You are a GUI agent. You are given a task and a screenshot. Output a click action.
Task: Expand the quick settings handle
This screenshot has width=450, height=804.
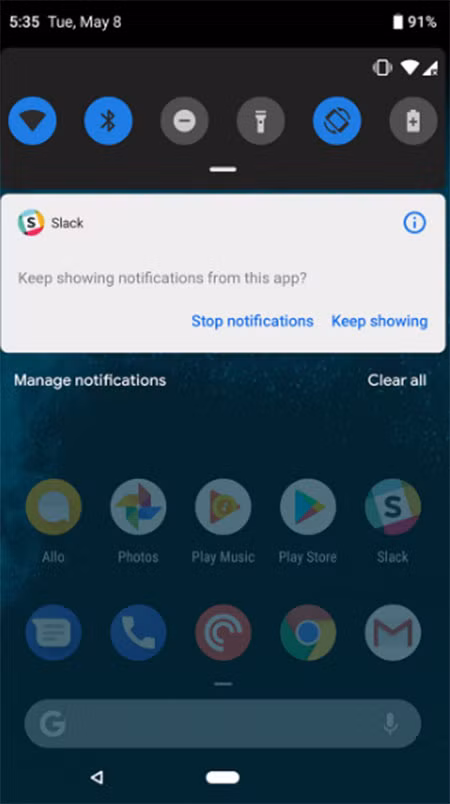[223, 169]
